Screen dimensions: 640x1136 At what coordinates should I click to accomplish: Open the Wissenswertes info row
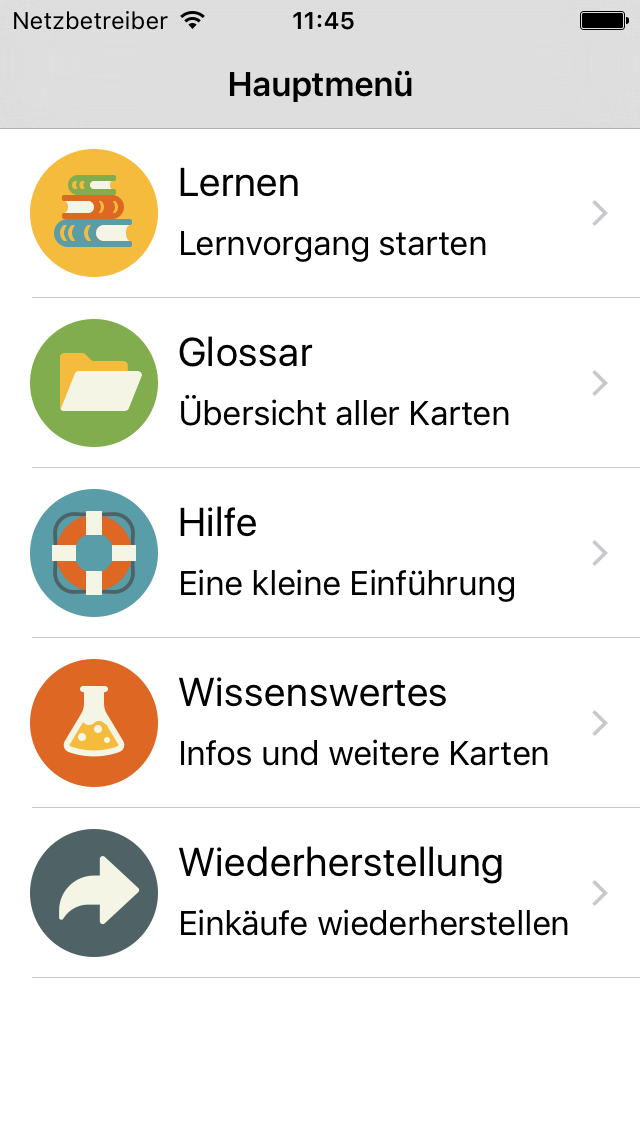point(320,722)
